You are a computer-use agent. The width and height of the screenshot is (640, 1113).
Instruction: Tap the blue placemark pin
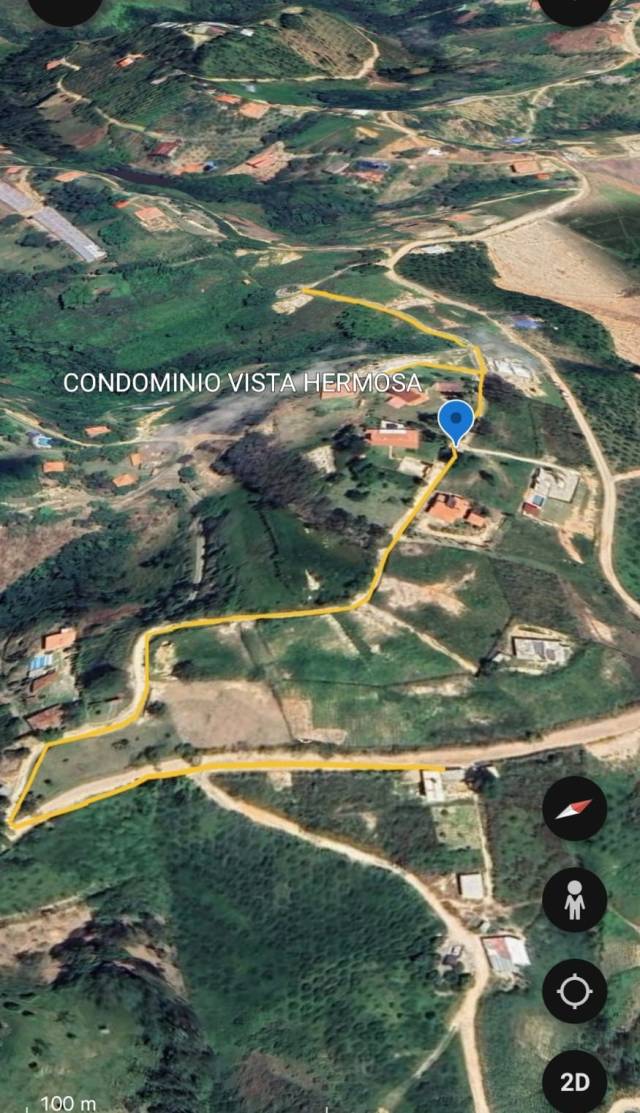[456, 420]
